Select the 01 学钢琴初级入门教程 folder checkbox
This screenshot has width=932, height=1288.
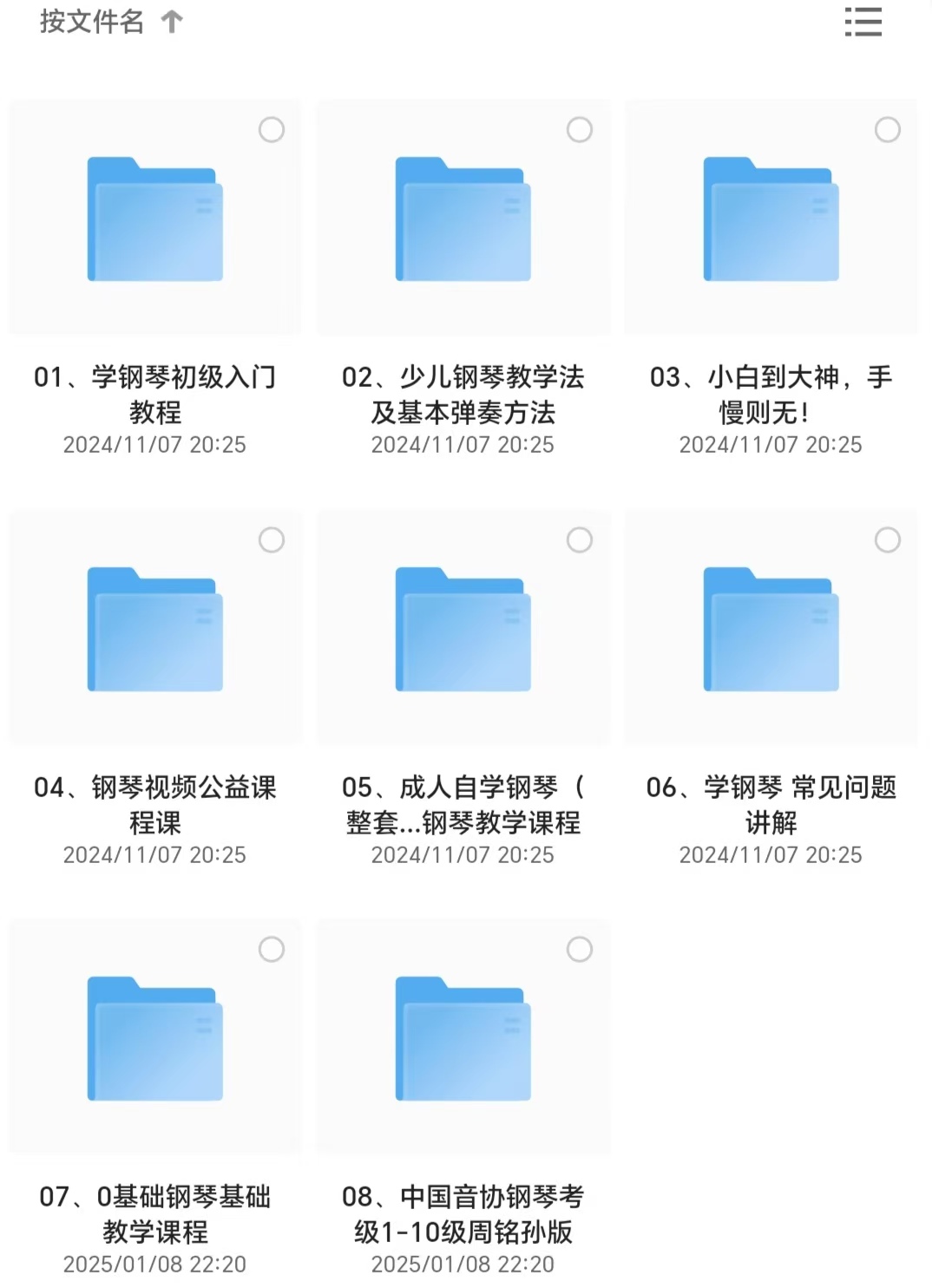272,130
